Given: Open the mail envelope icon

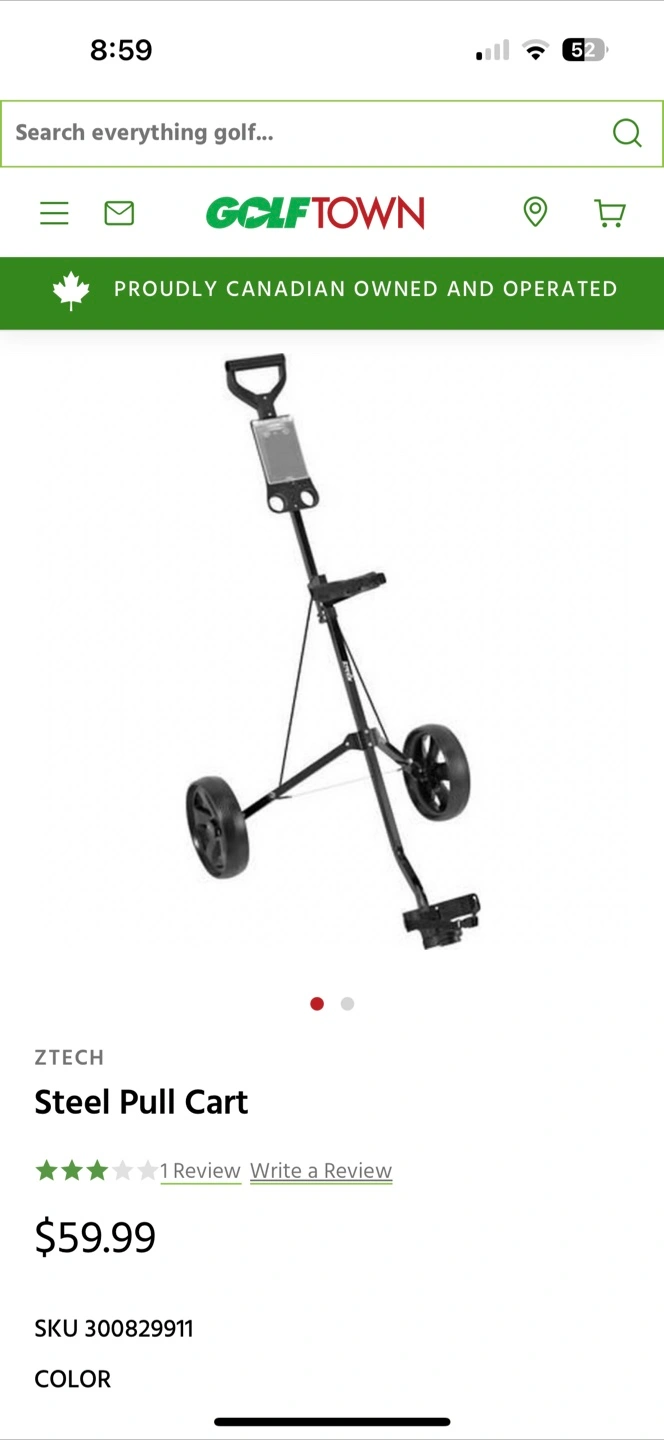Looking at the screenshot, I should 119,213.
